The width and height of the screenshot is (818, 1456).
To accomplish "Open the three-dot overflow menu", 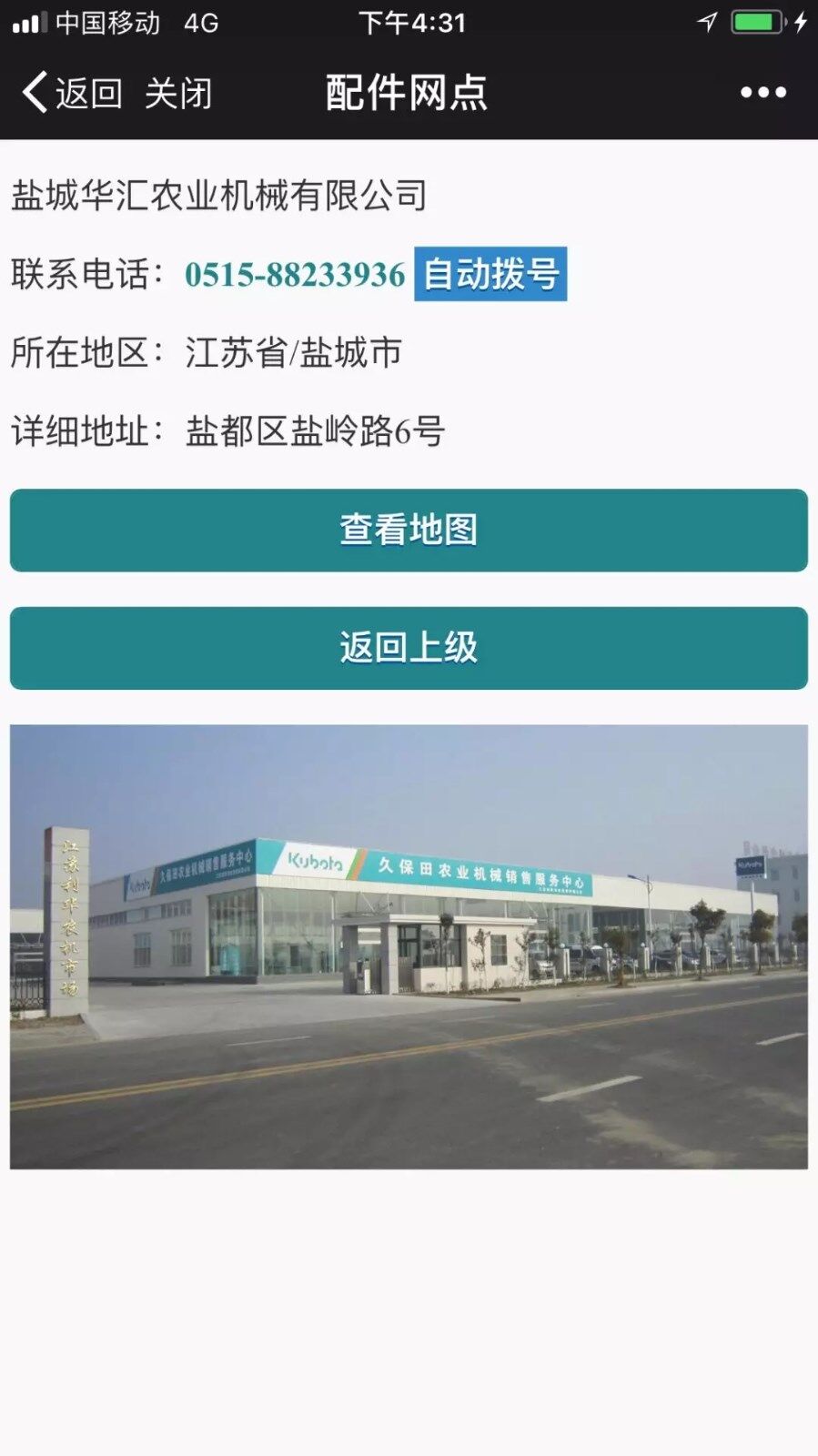I will tap(762, 92).
